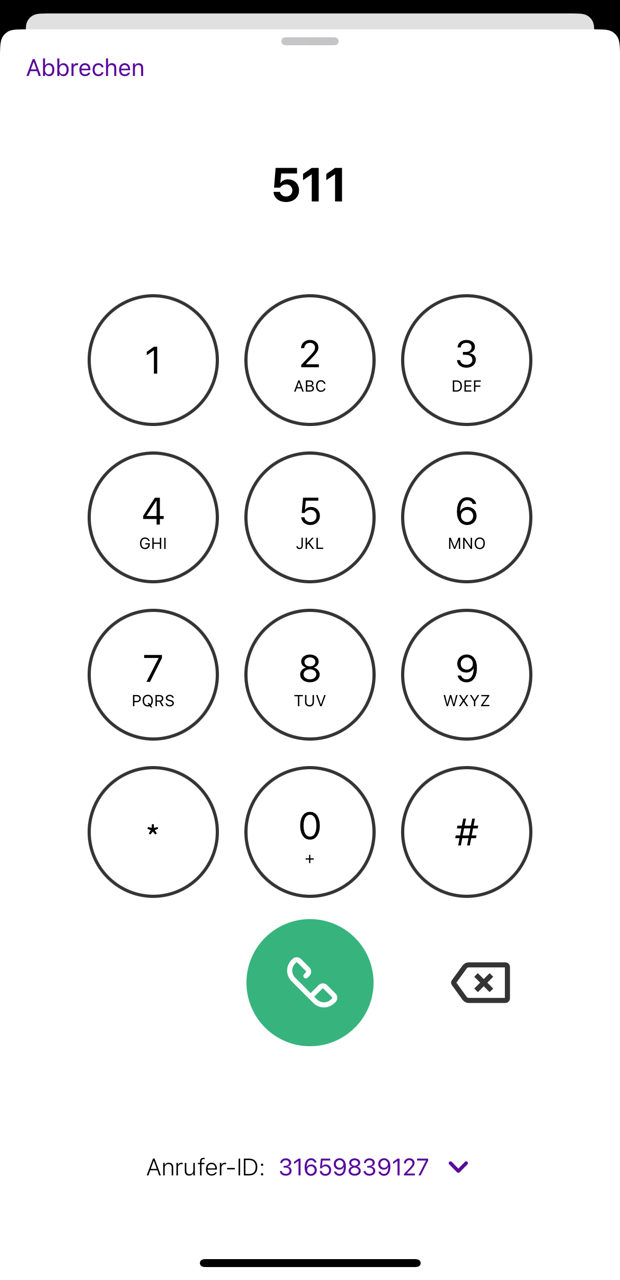
Task: Delete the last dialed digit
Action: tap(481, 983)
